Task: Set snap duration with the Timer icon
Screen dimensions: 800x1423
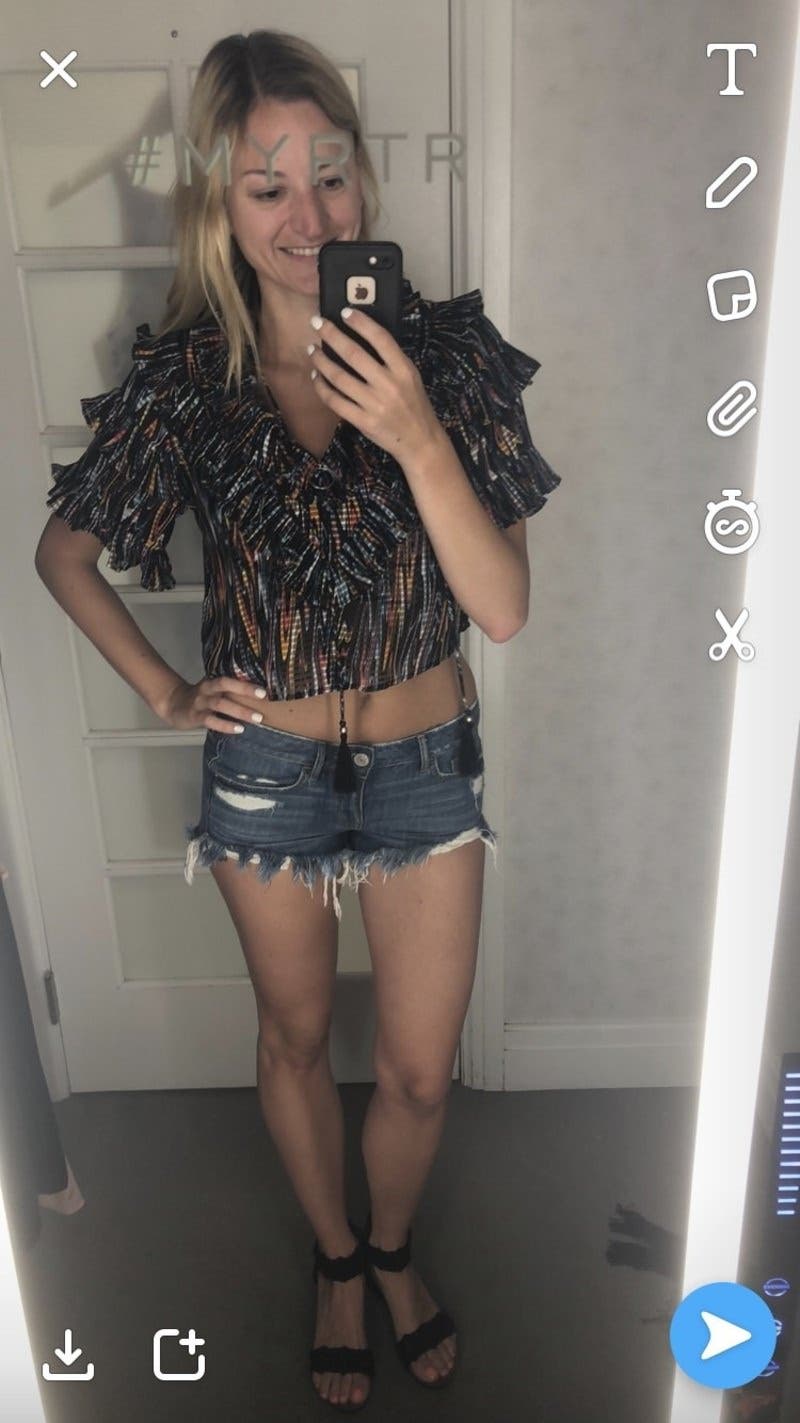Action: [x=734, y=527]
